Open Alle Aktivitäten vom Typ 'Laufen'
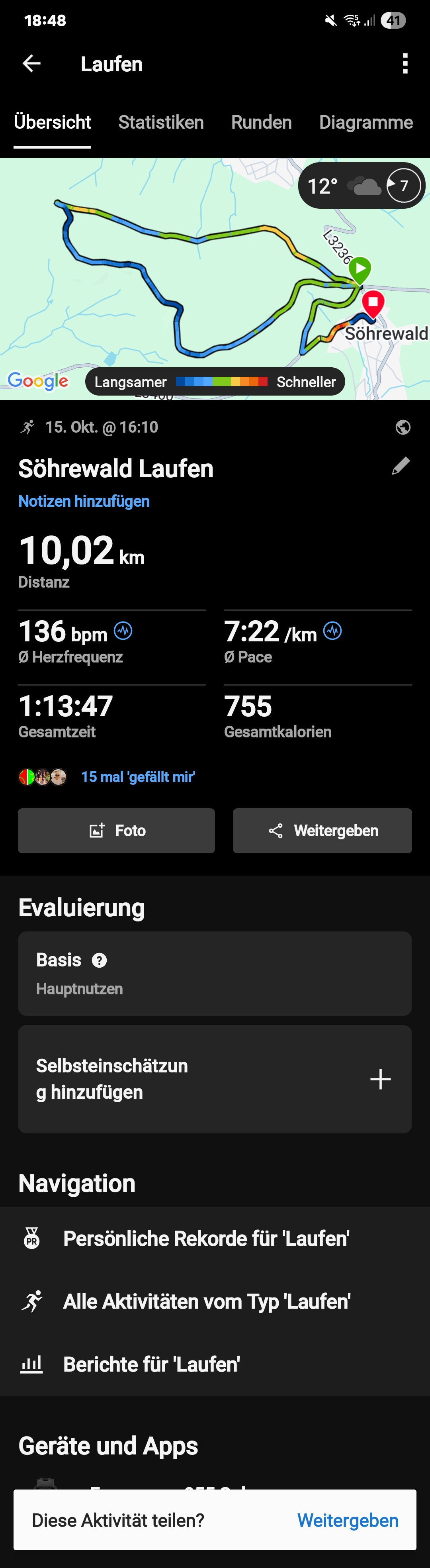 tap(207, 1301)
